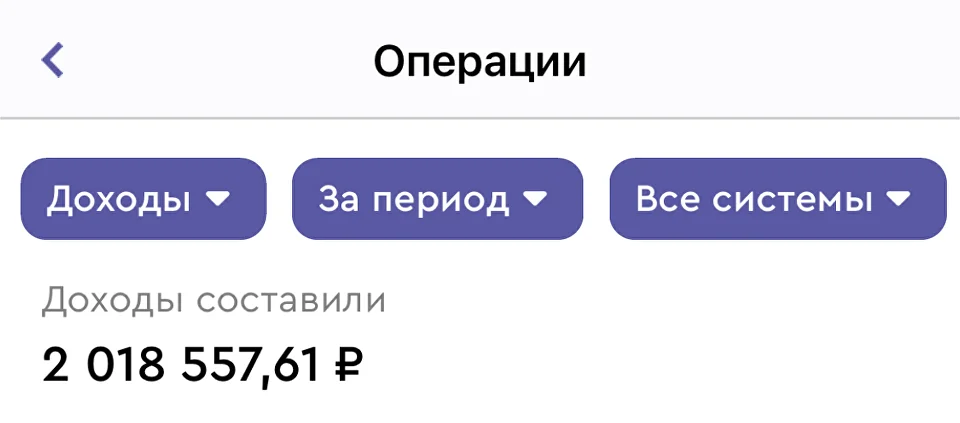Expand the За период dropdown
Image resolution: width=960 pixels, height=423 pixels.
click(436, 199)
